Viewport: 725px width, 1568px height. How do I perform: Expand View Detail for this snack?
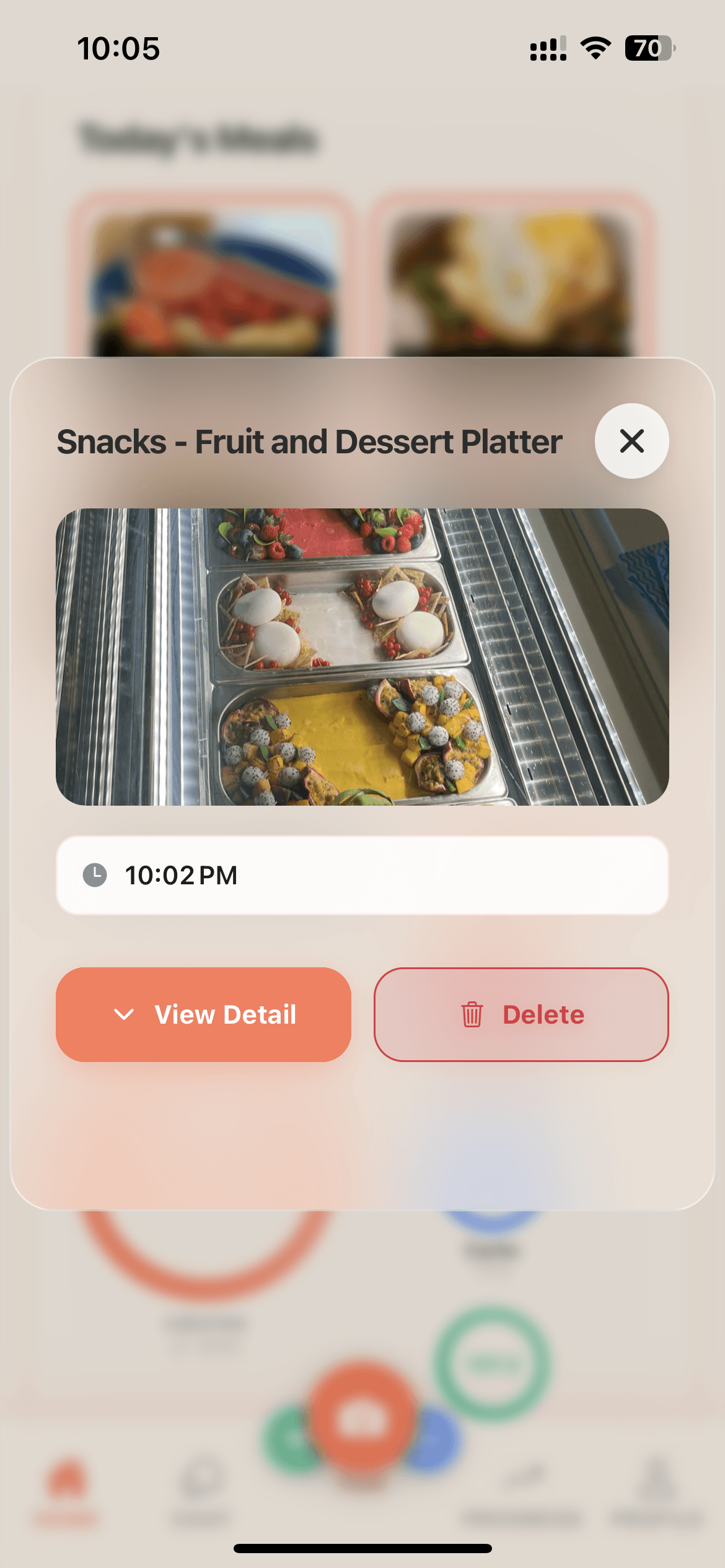[x=203, y=1014]
